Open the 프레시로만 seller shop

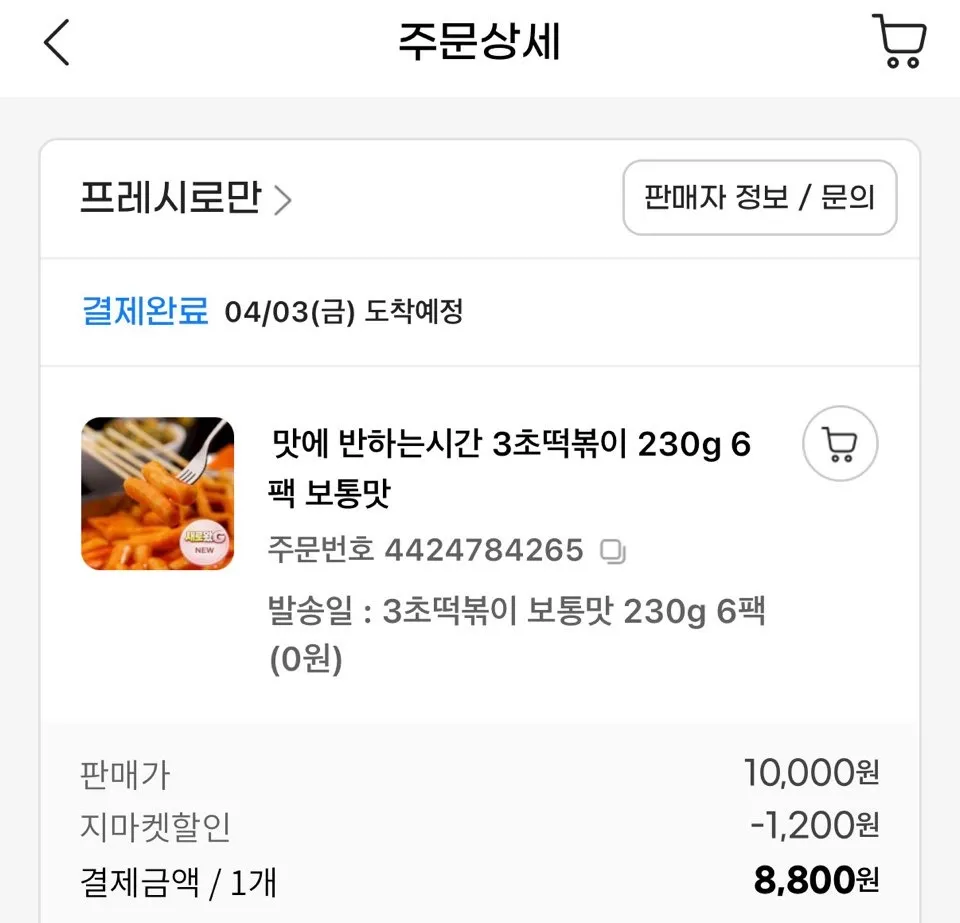[x=186, y=199]
